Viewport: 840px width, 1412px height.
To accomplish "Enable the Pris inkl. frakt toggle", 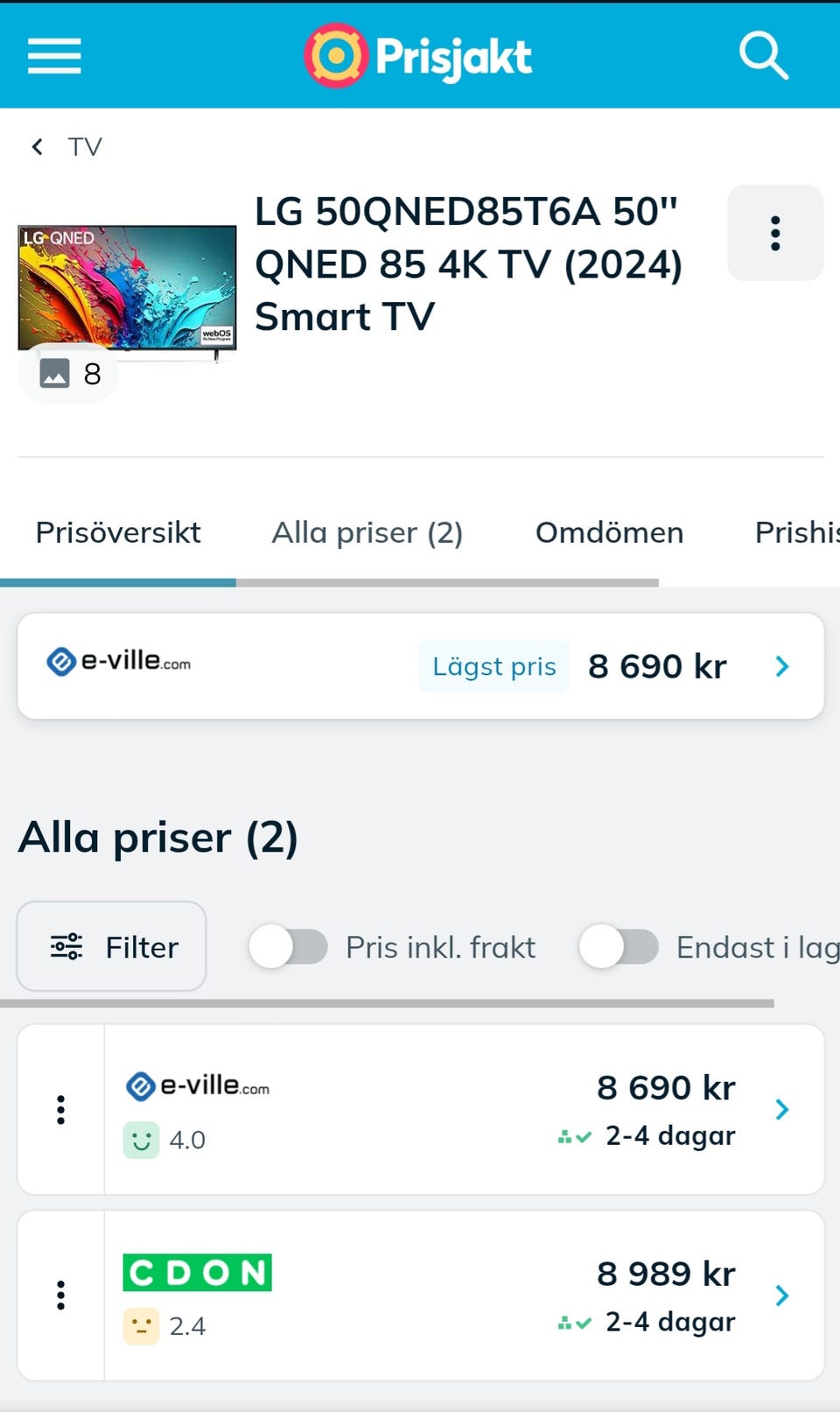I will [290, 946].
